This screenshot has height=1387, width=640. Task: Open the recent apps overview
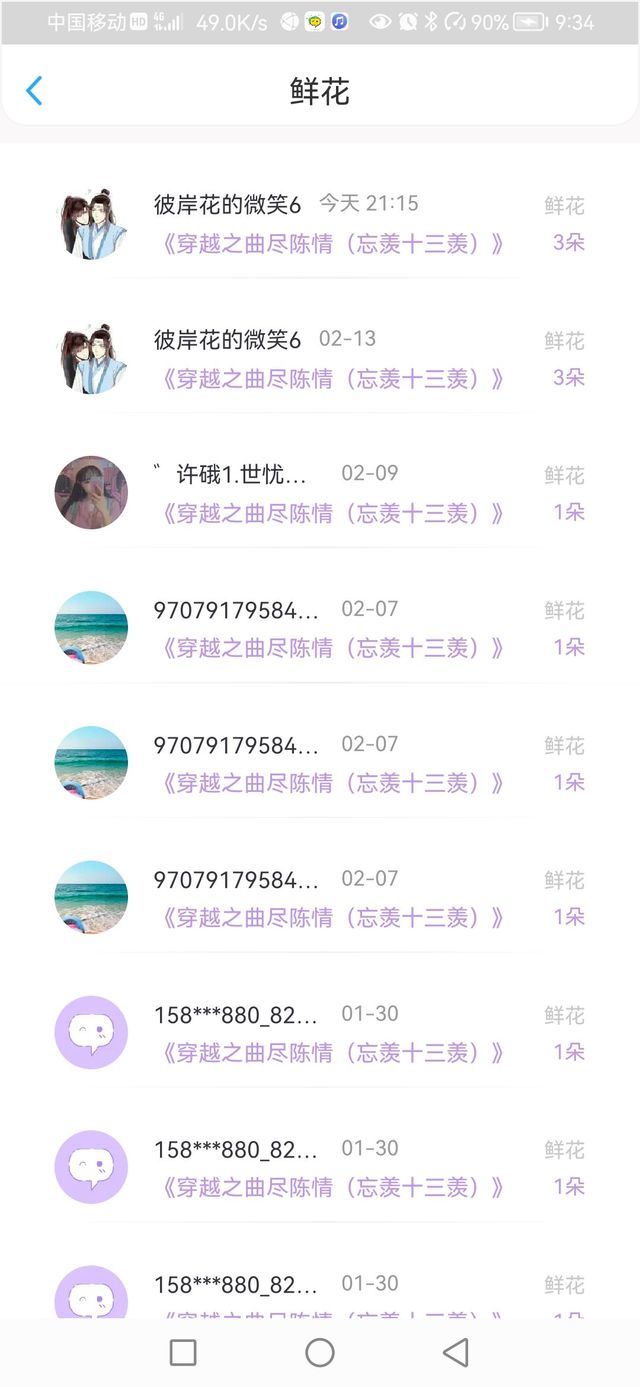tap(183, 1353)
